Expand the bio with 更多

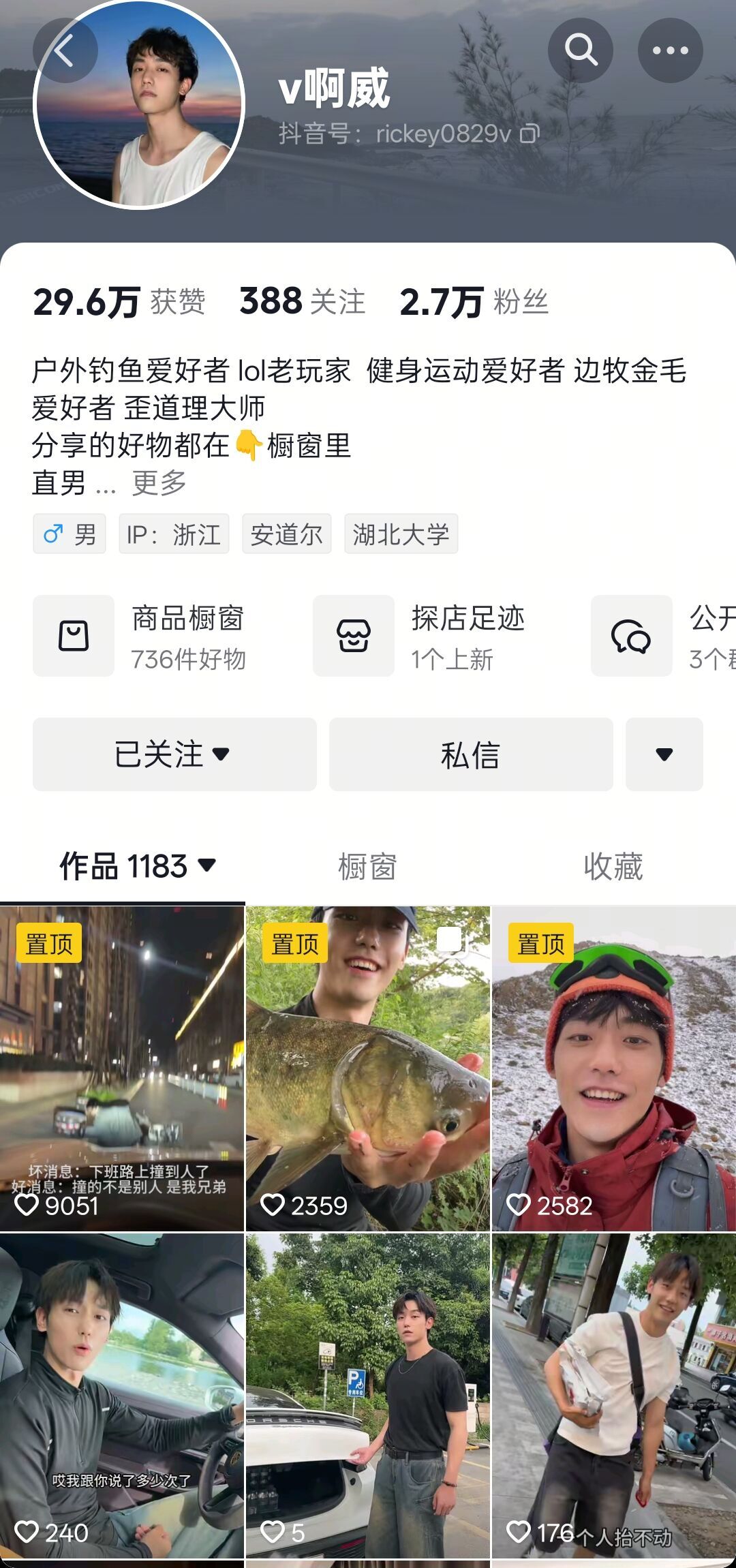[x=159, y=483]
